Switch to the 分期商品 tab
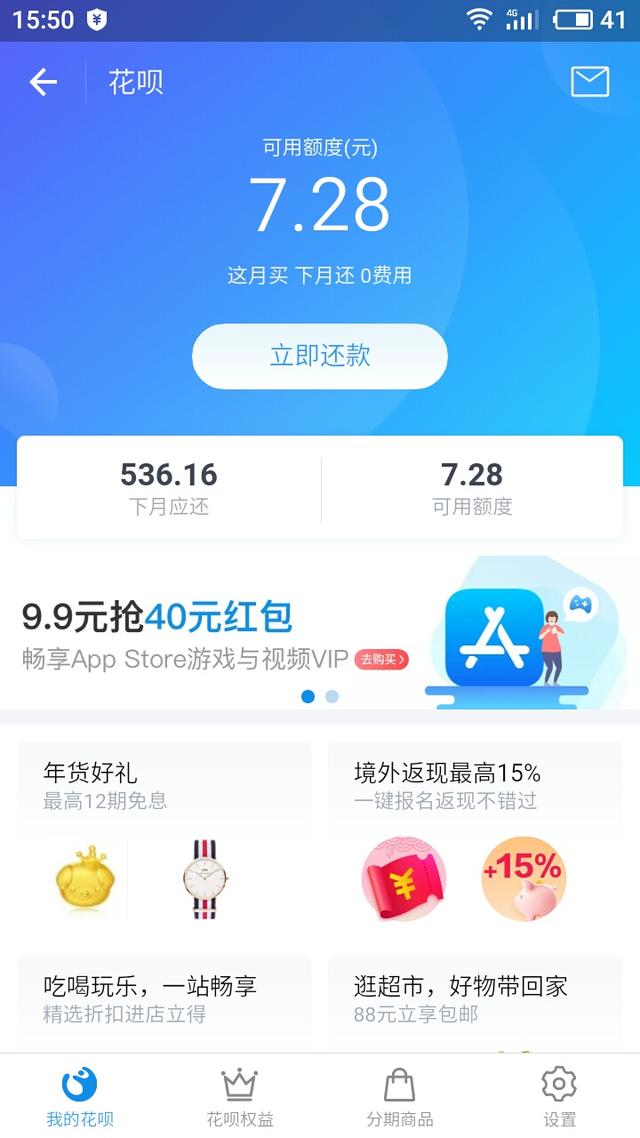 [x=400, y=1096]
